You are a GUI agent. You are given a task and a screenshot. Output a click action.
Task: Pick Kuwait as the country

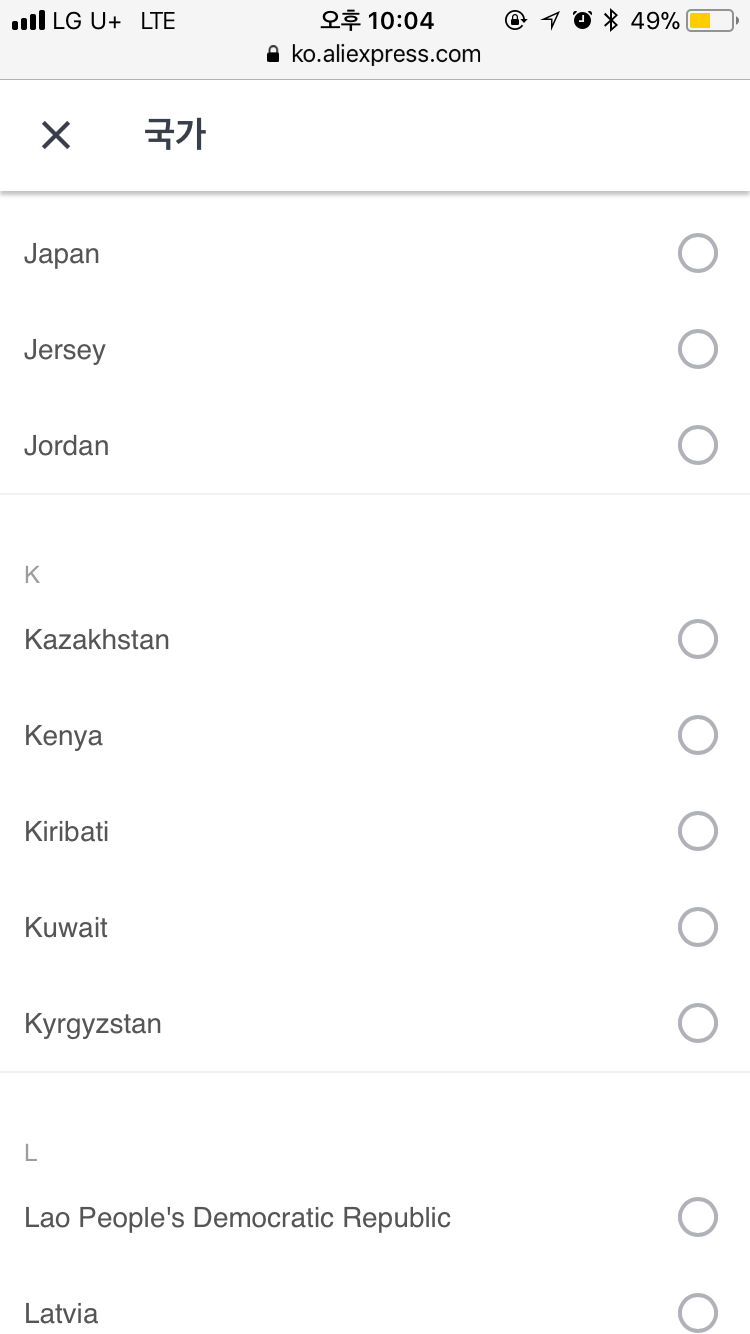(x=697, y=927)
